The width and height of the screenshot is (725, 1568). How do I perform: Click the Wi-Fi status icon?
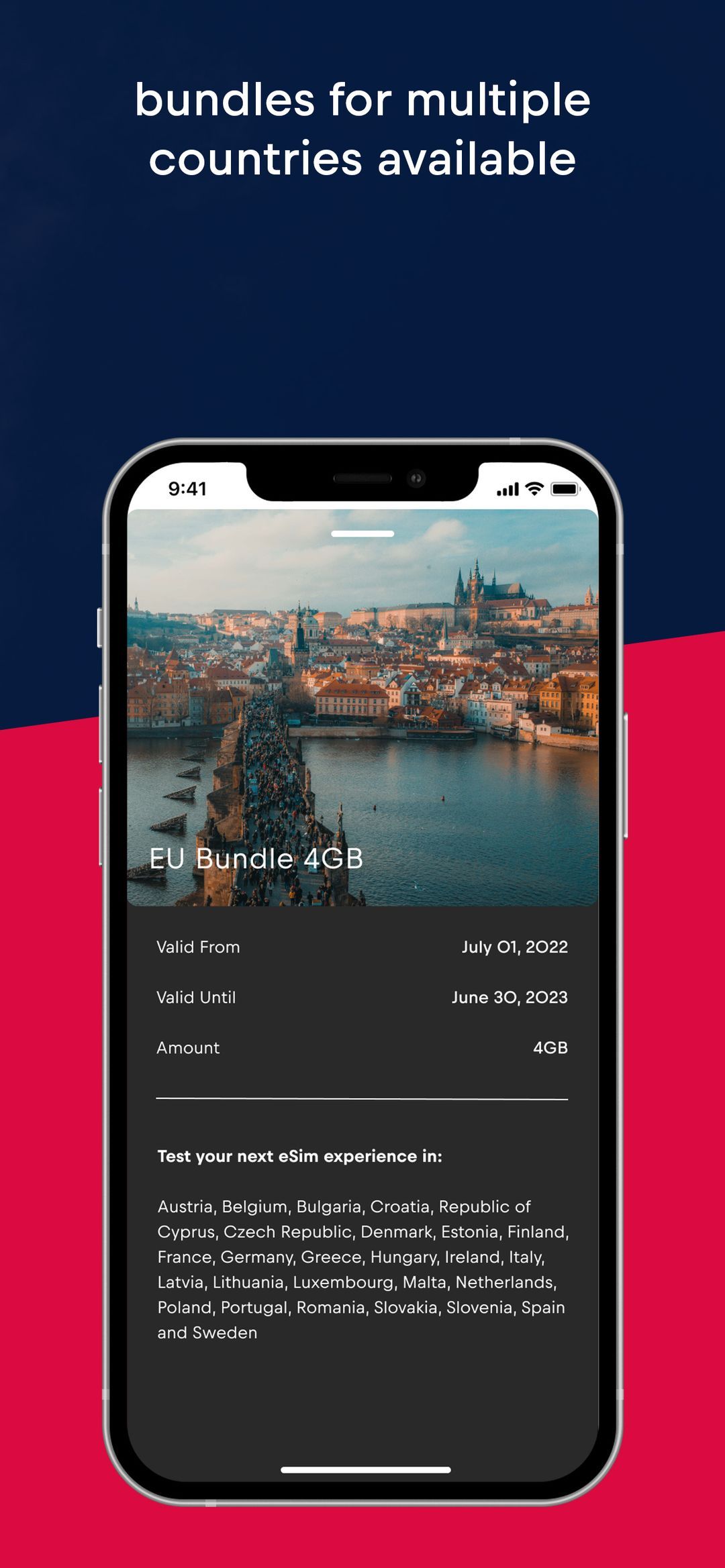[535, 490]
